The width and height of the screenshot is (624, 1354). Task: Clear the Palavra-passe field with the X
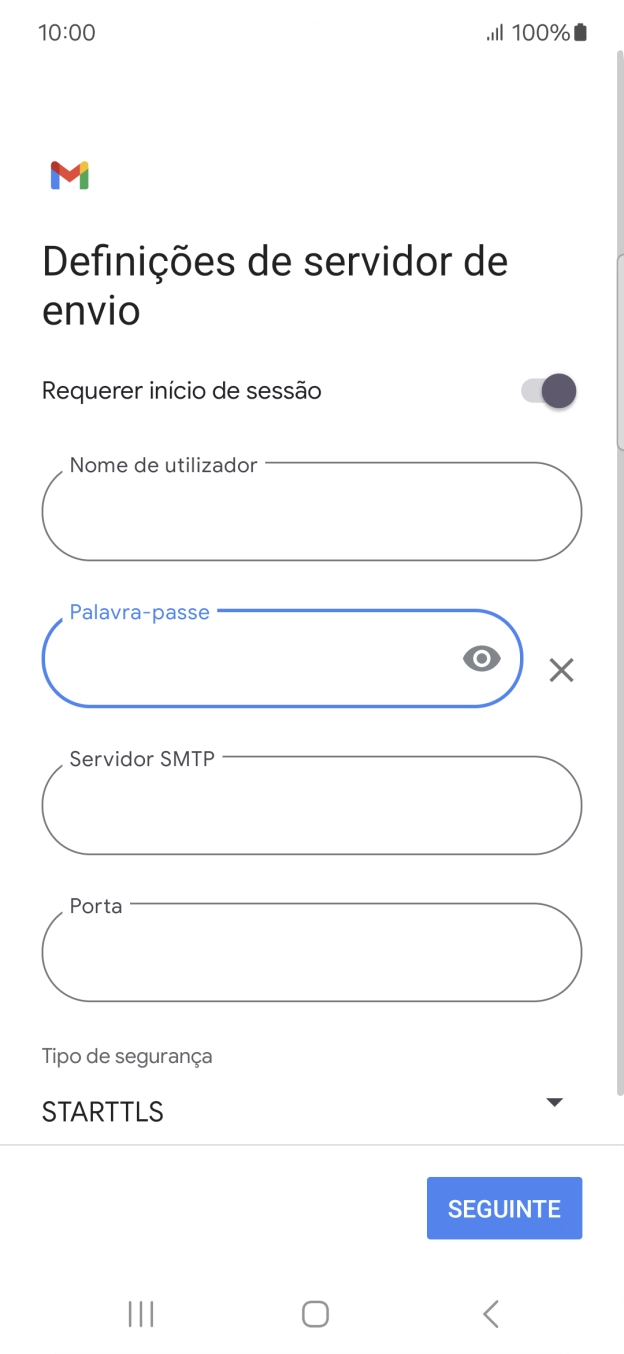[561, 670]
